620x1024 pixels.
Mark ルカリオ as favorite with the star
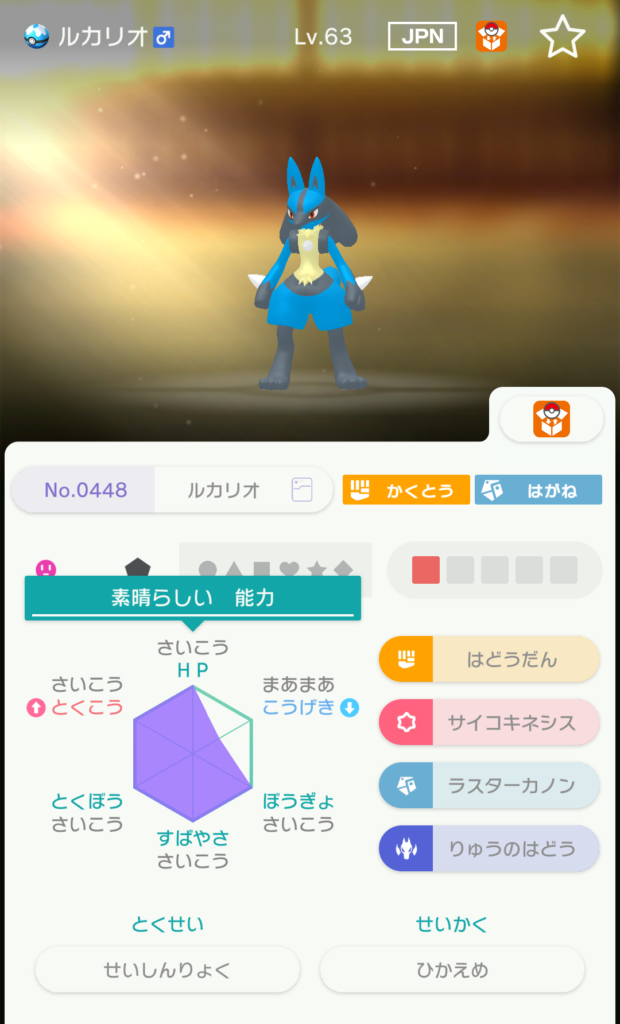click(x=562, y=37)
